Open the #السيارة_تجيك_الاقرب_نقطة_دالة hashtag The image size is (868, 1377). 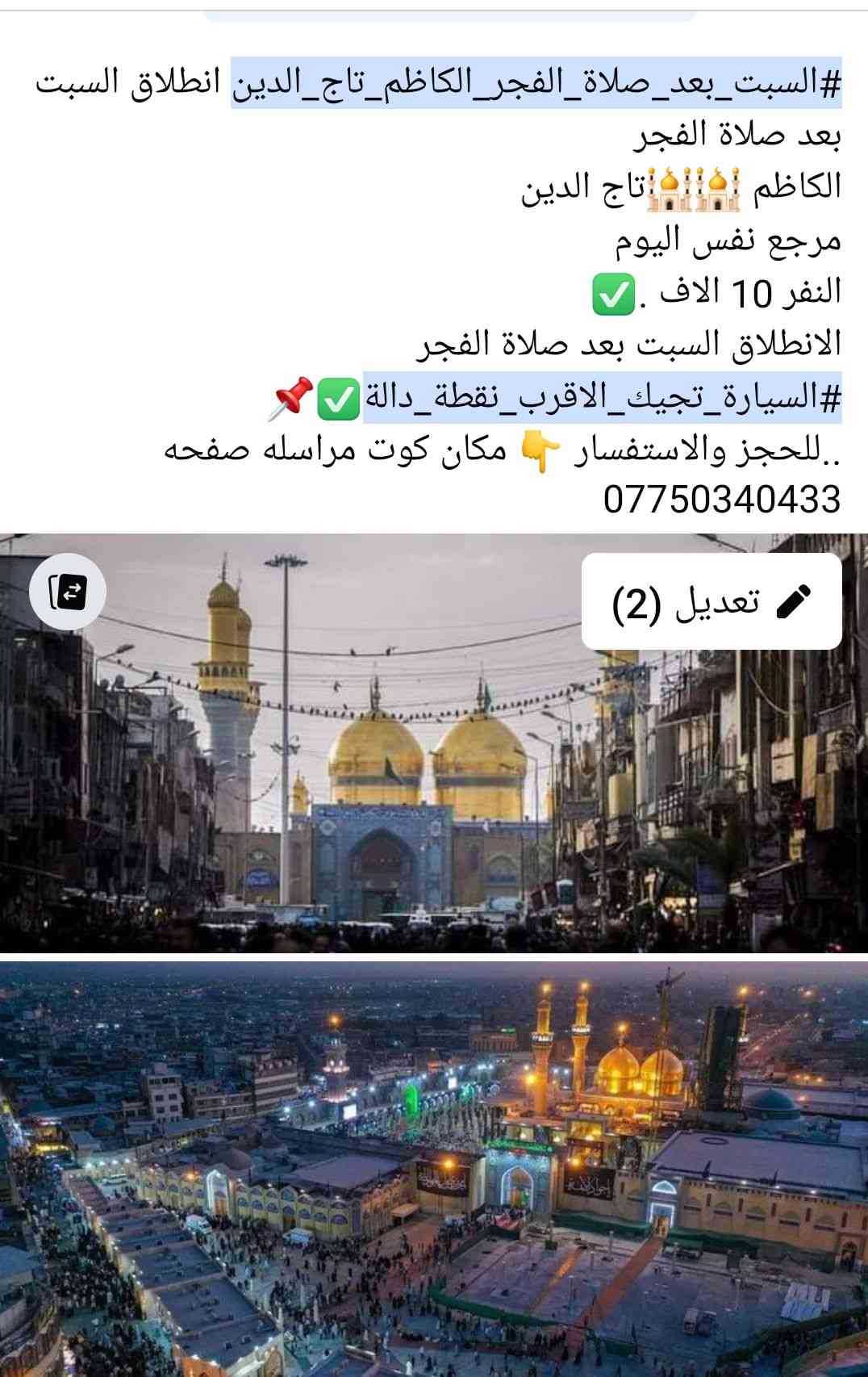pyautogui.click(x=603, y=398)
